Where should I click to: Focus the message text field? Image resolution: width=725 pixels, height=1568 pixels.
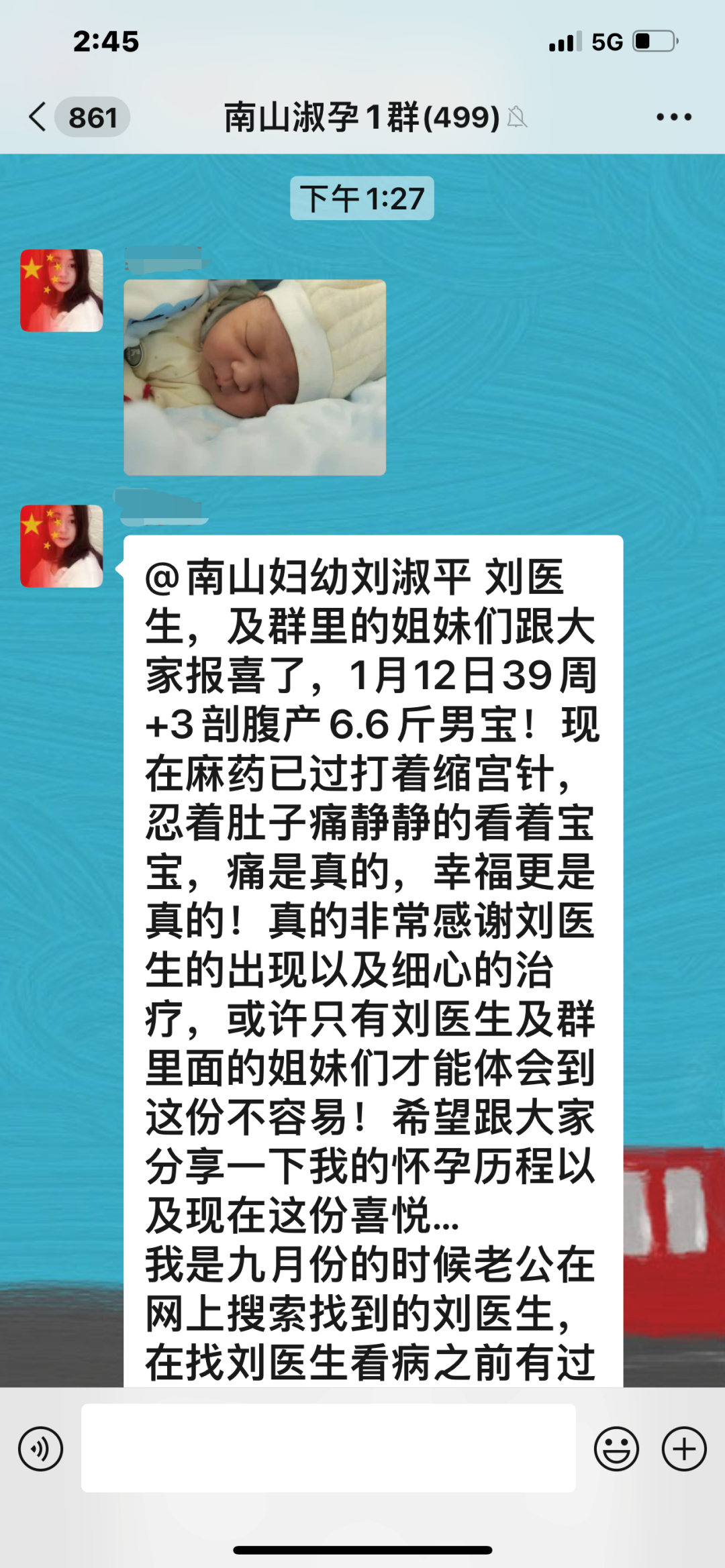coord(328,1449)
